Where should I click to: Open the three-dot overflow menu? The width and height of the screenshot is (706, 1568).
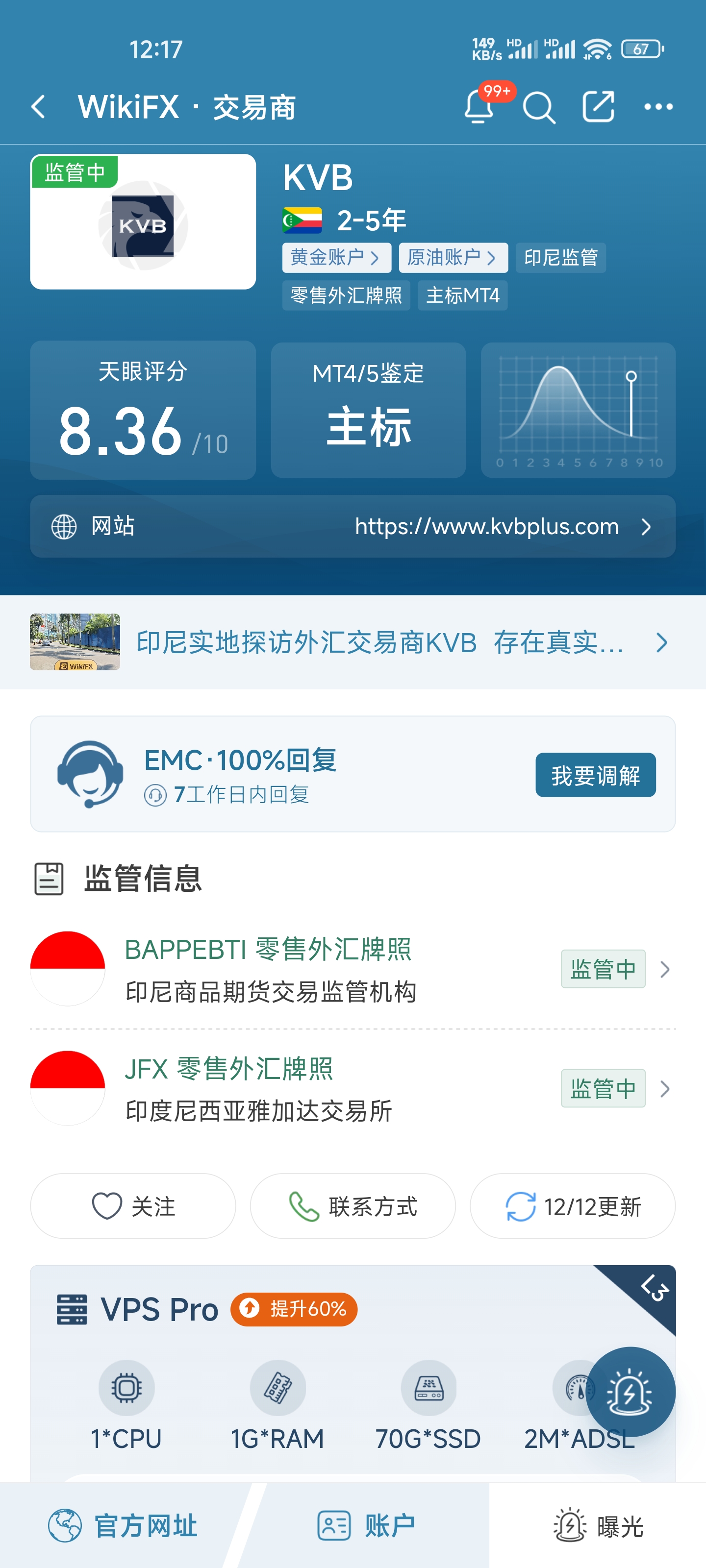pyautogui.click(x=658, y=107)
